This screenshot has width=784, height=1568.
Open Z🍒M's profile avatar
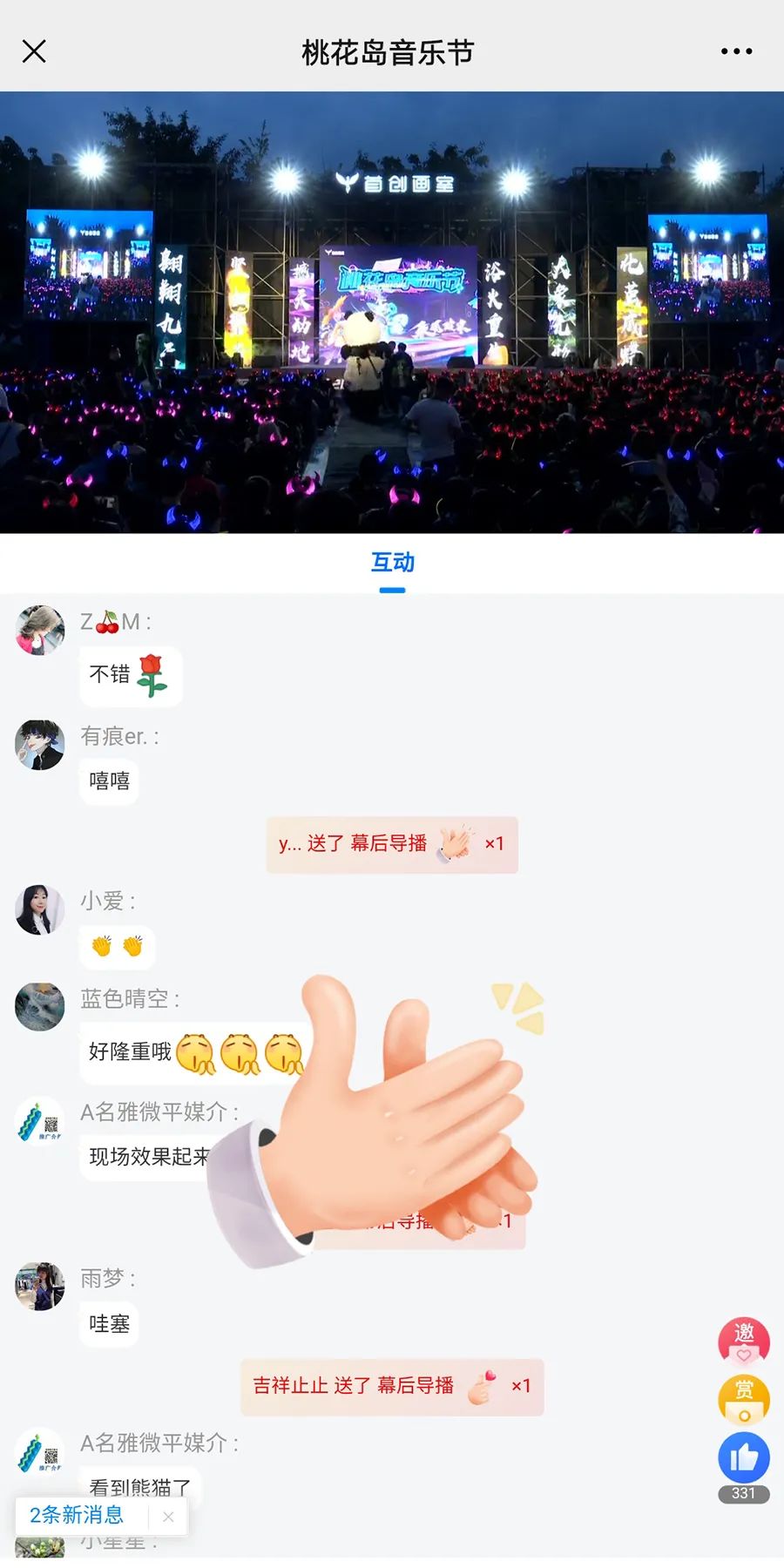click(40, 630)
